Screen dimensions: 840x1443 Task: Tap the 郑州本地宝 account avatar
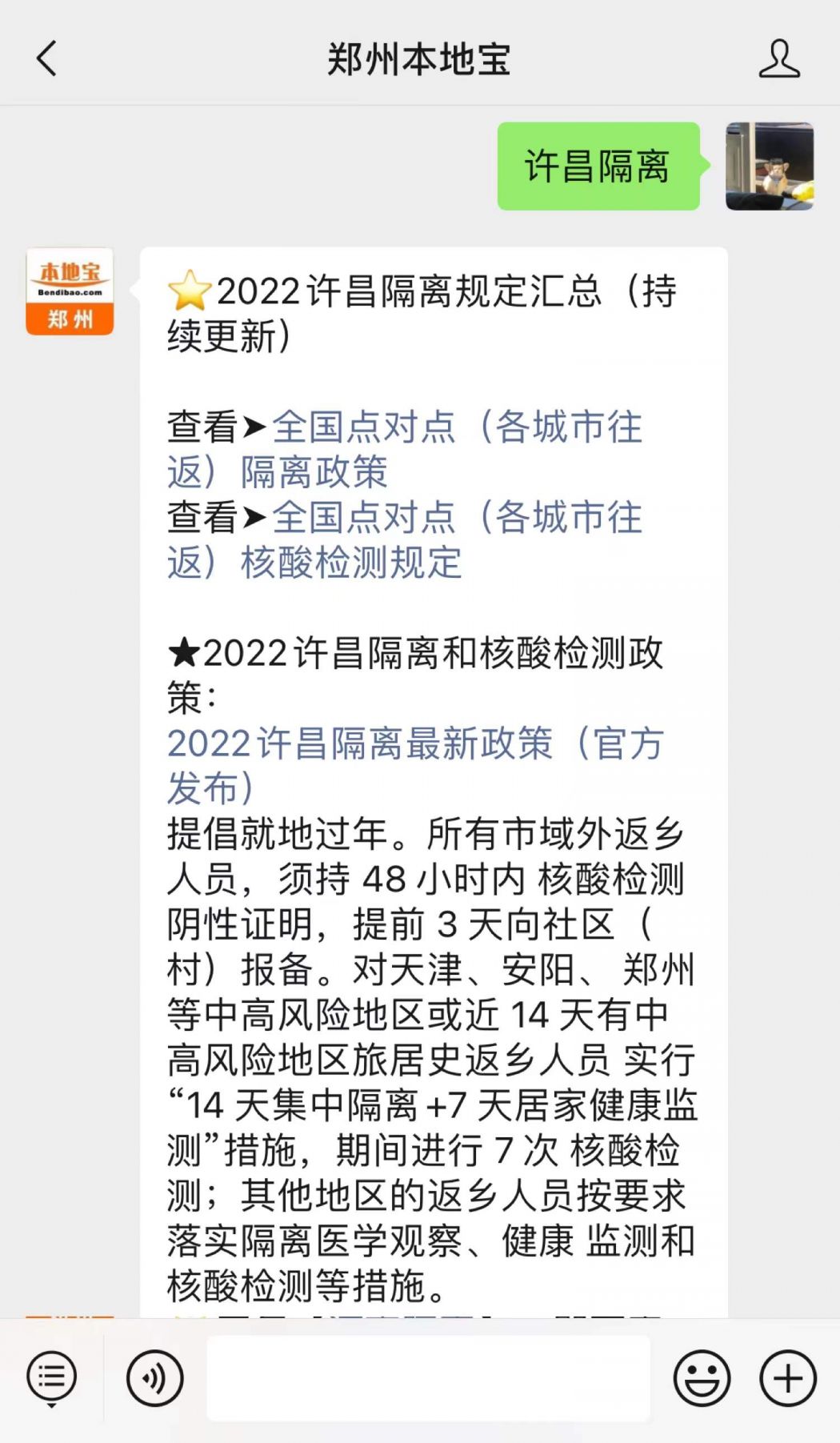pyautogui.click(x=70, y=291)
